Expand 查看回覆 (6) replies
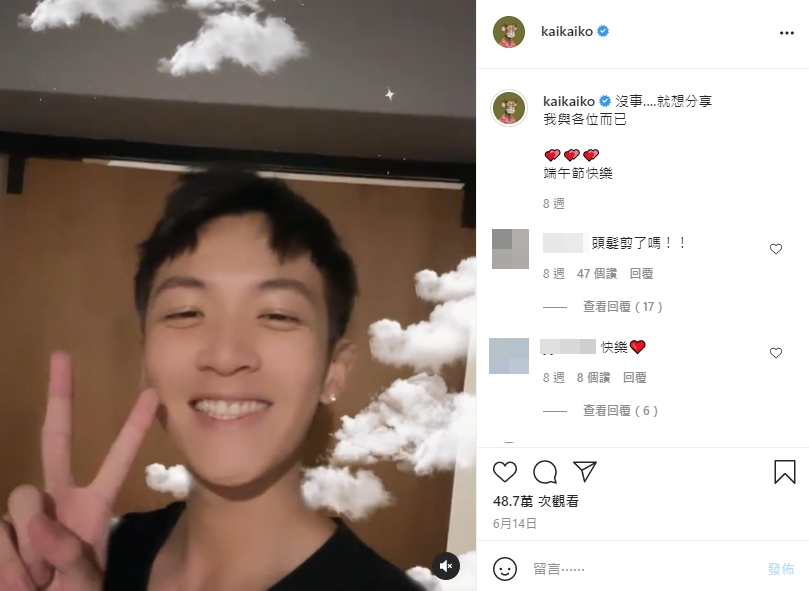Image resolution: width=809 pixels, height=591 pixels. point(620,411)
